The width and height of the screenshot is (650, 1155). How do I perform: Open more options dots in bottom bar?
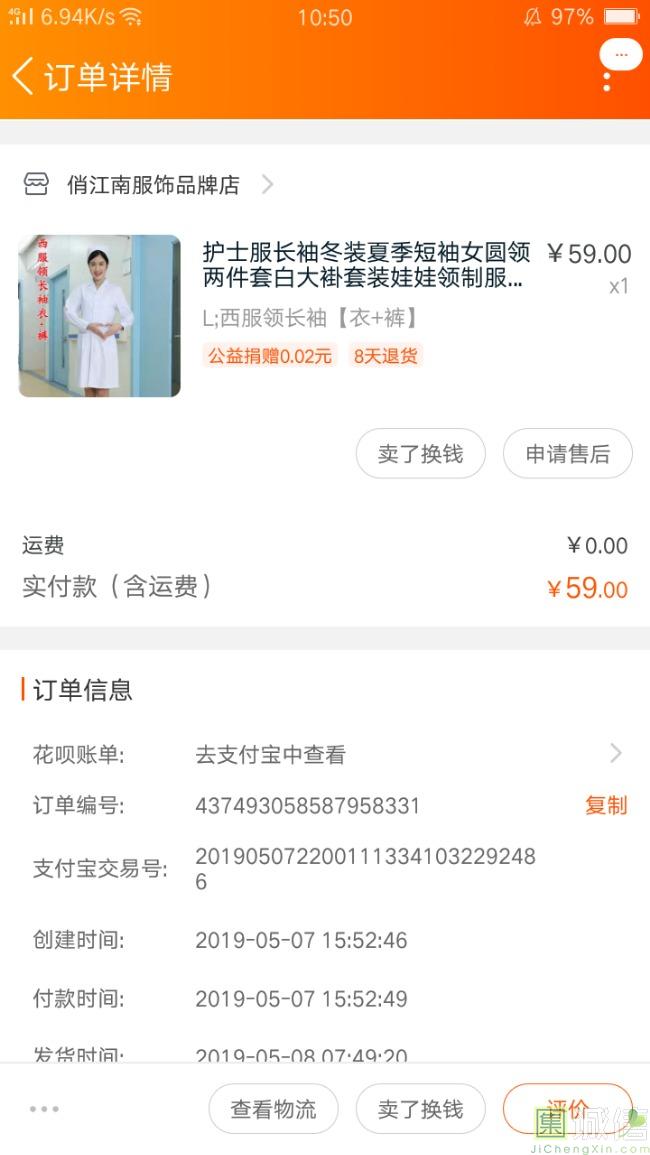coord(44,1109)
